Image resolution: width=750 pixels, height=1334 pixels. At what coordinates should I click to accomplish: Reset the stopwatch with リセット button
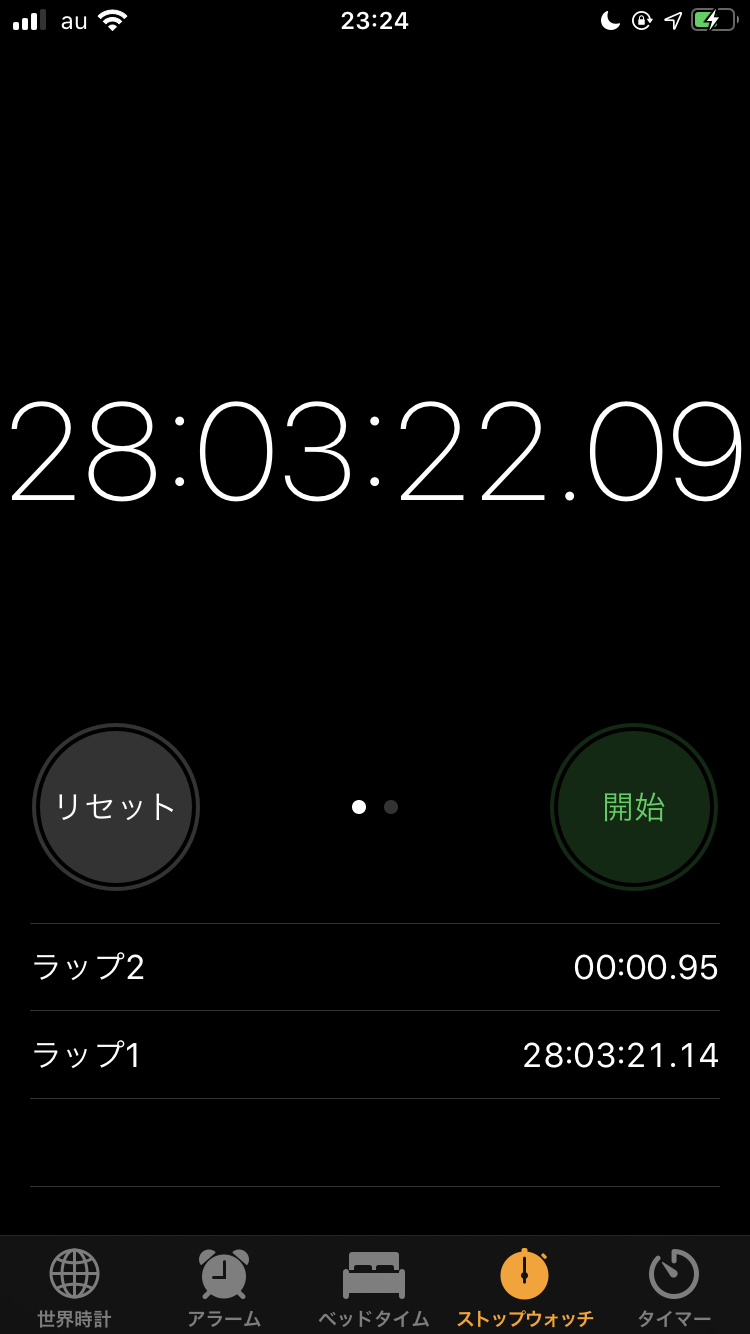point(116,807)
